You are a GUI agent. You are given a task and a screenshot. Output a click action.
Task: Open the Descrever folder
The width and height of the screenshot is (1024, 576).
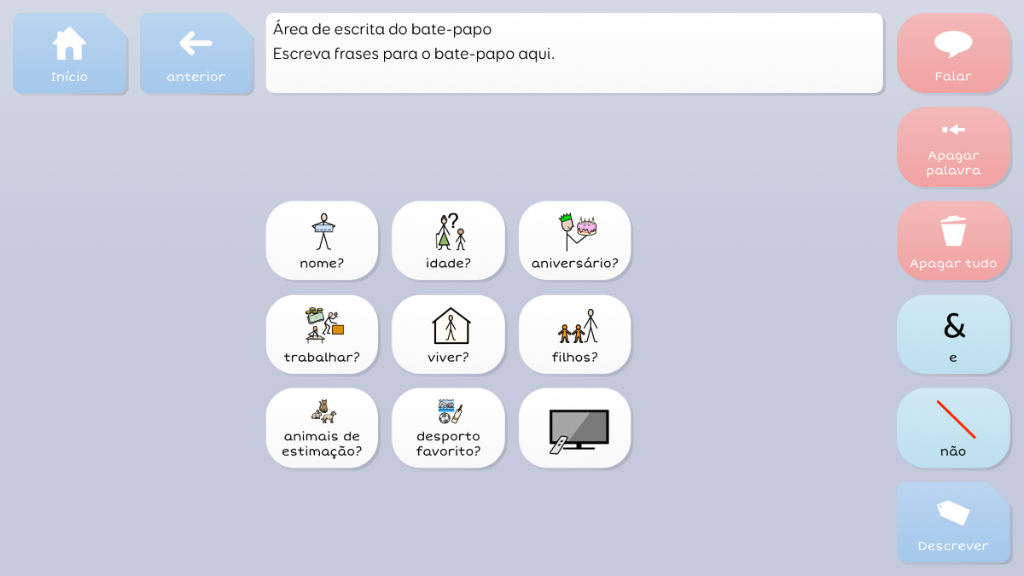[953, 522]
